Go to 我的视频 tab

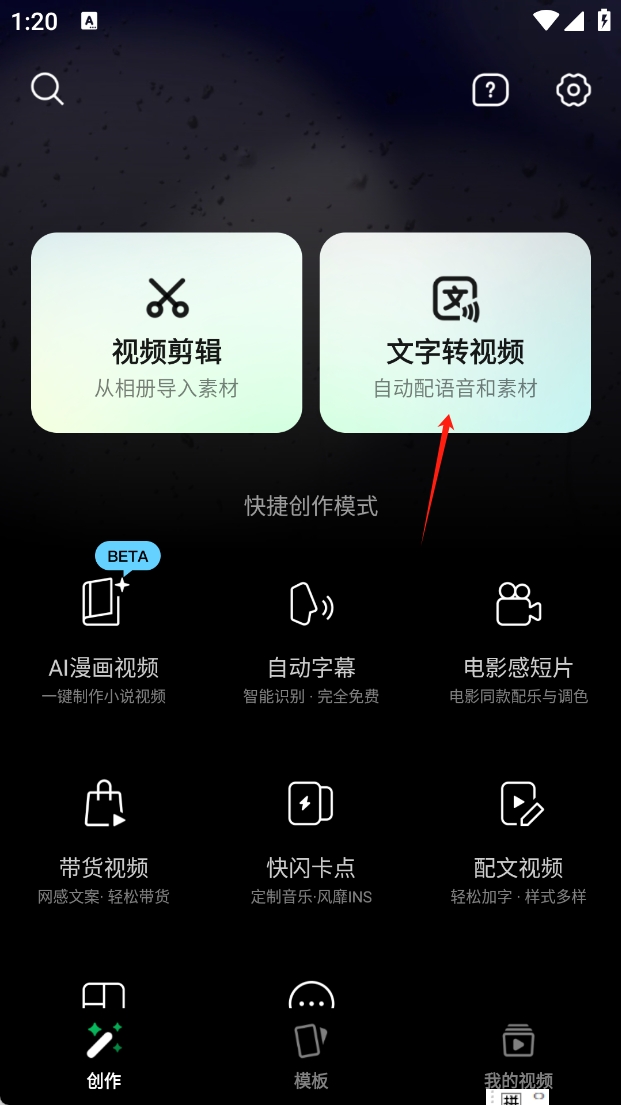pos(518,1054)
